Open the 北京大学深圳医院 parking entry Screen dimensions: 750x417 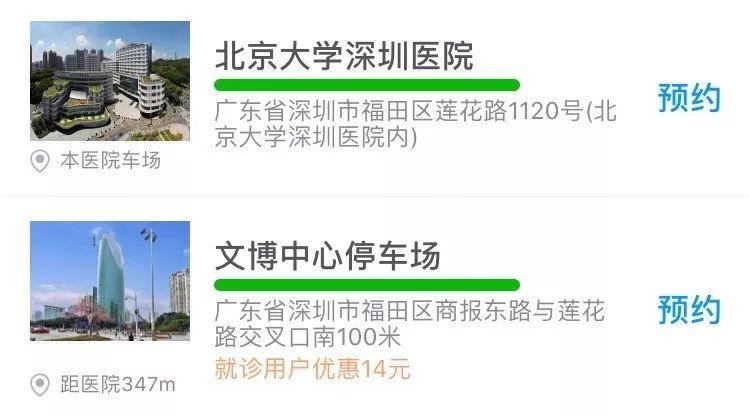[x=344, y=57]
